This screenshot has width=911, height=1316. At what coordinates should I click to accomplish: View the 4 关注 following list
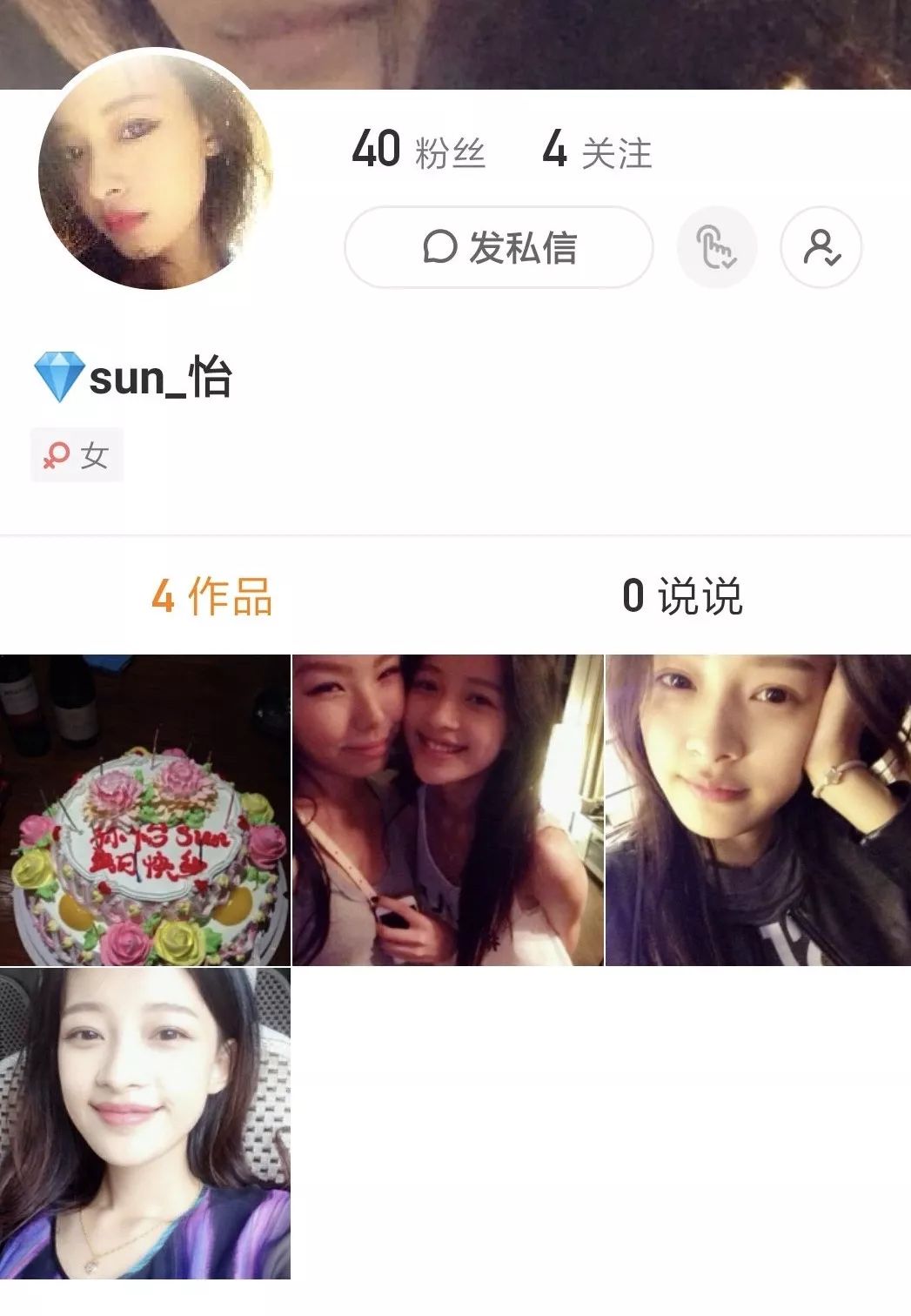(x=597, y=151)
